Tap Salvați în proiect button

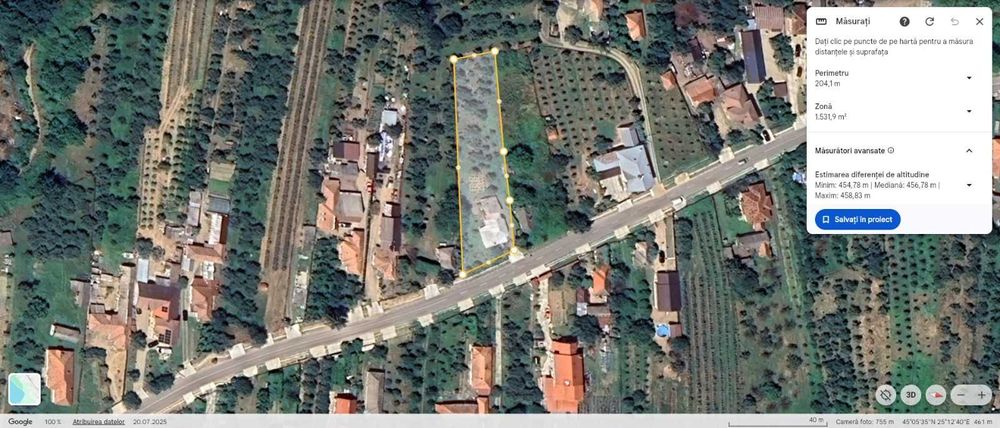tap(857, 219)
